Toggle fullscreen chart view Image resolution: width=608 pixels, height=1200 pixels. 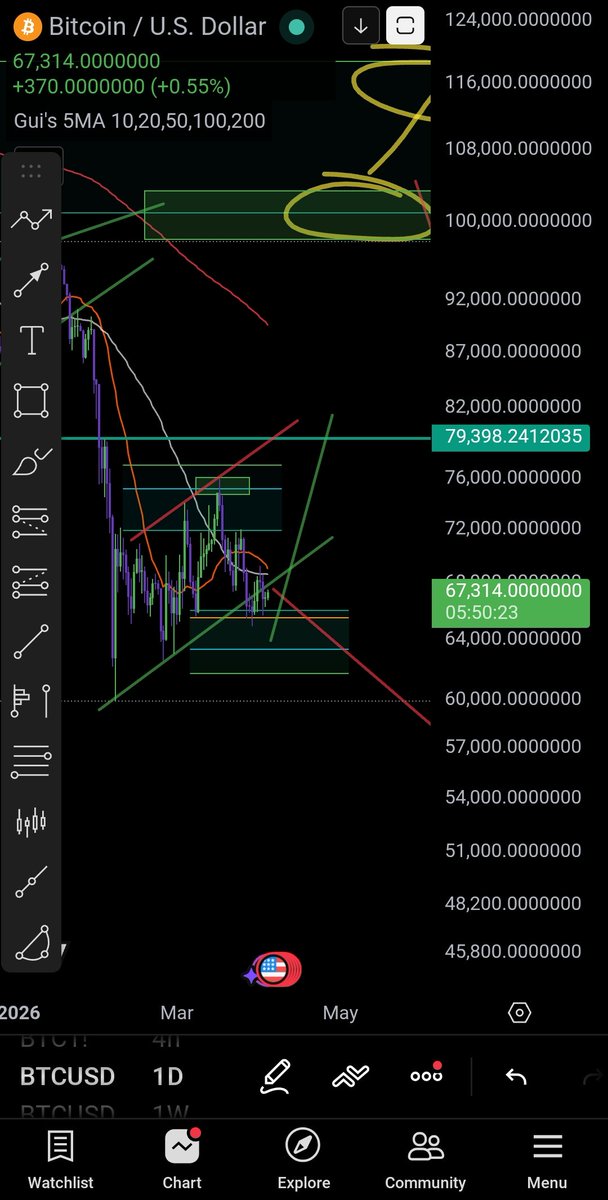405,26
